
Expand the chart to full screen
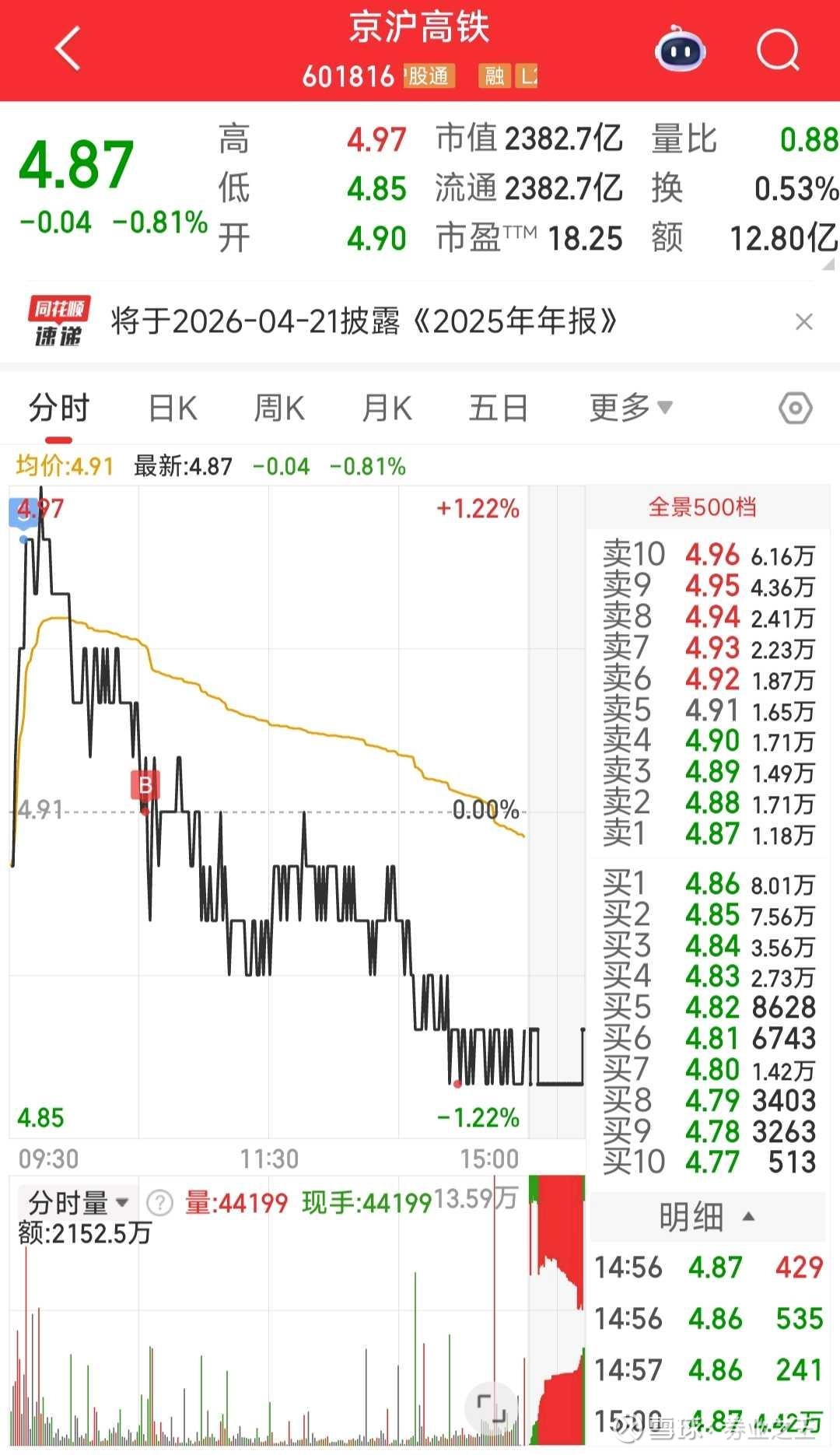(492, 1406)
